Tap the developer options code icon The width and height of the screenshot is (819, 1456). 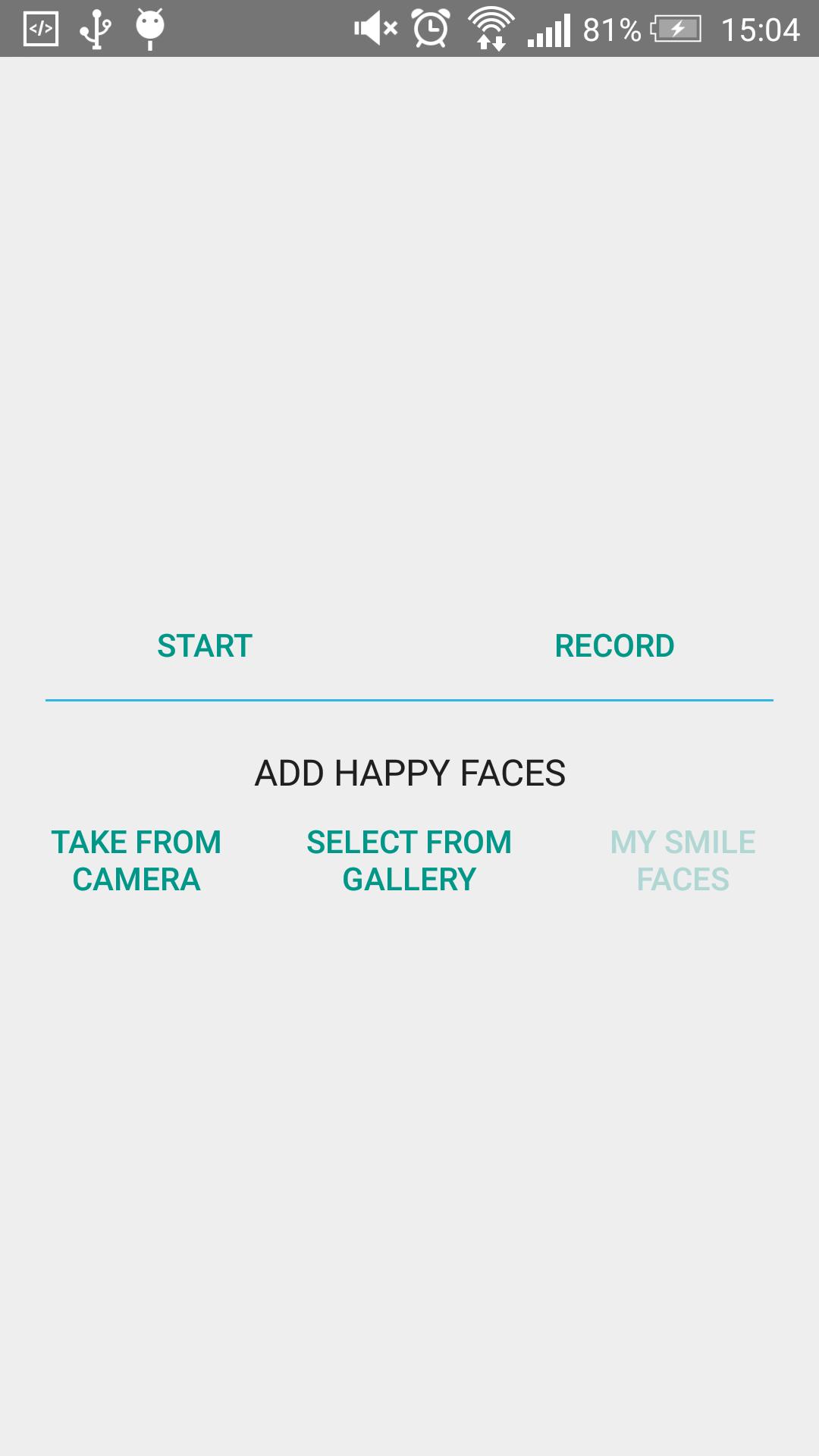42,29
